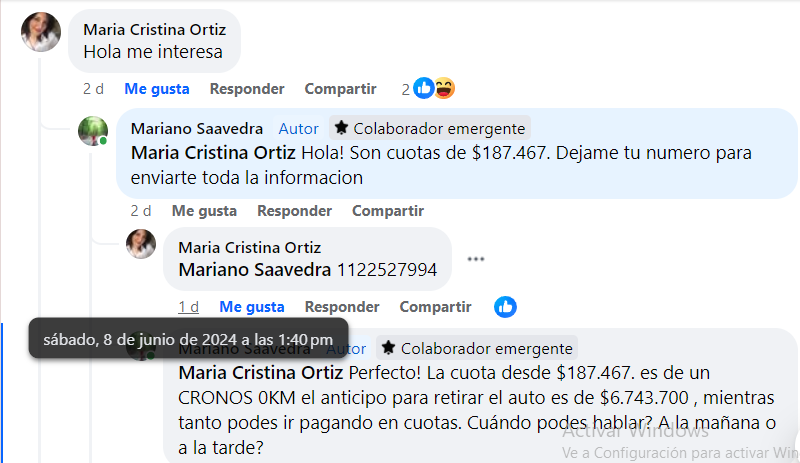The image size is (800, 463).
Task: Reply to the comment with 1122527994
Action: tap(342, 307)
